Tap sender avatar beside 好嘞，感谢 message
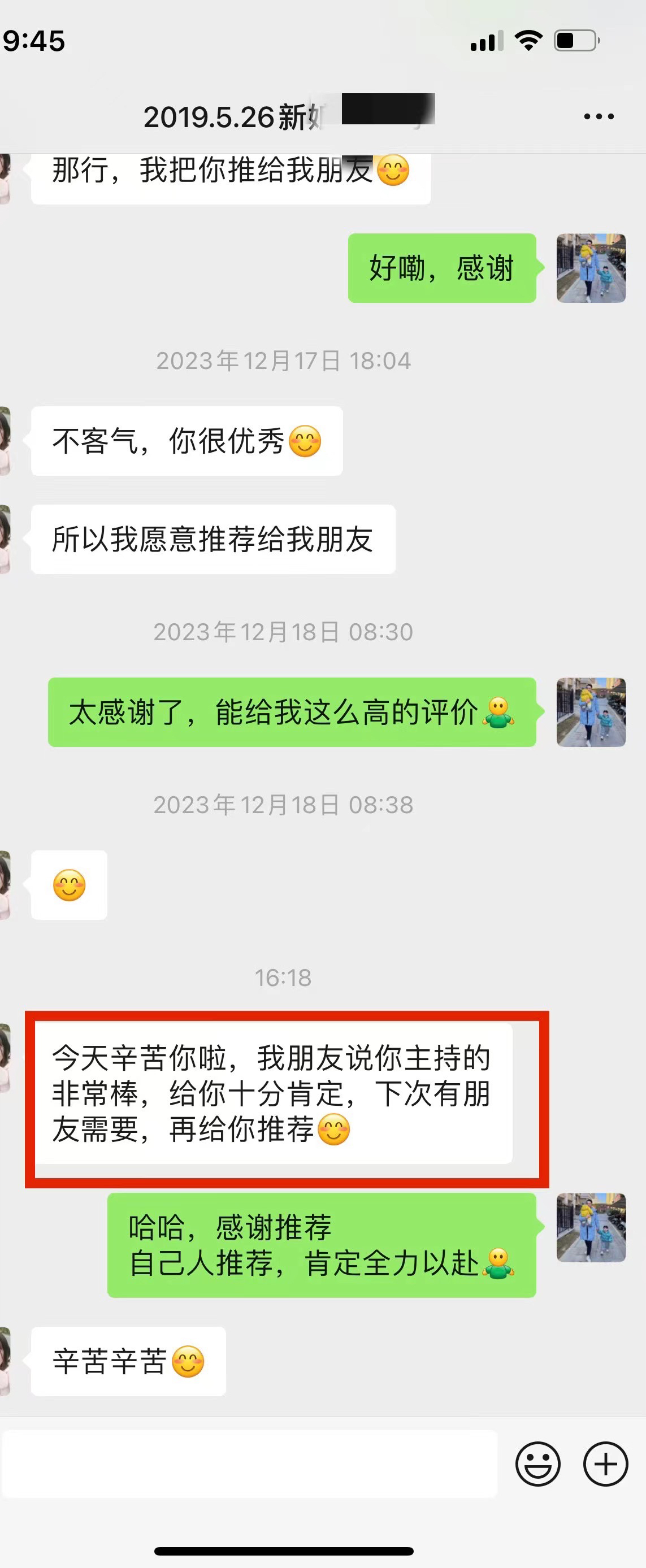Viewport: 646px width, 1568px height. [x=591, y=268]
